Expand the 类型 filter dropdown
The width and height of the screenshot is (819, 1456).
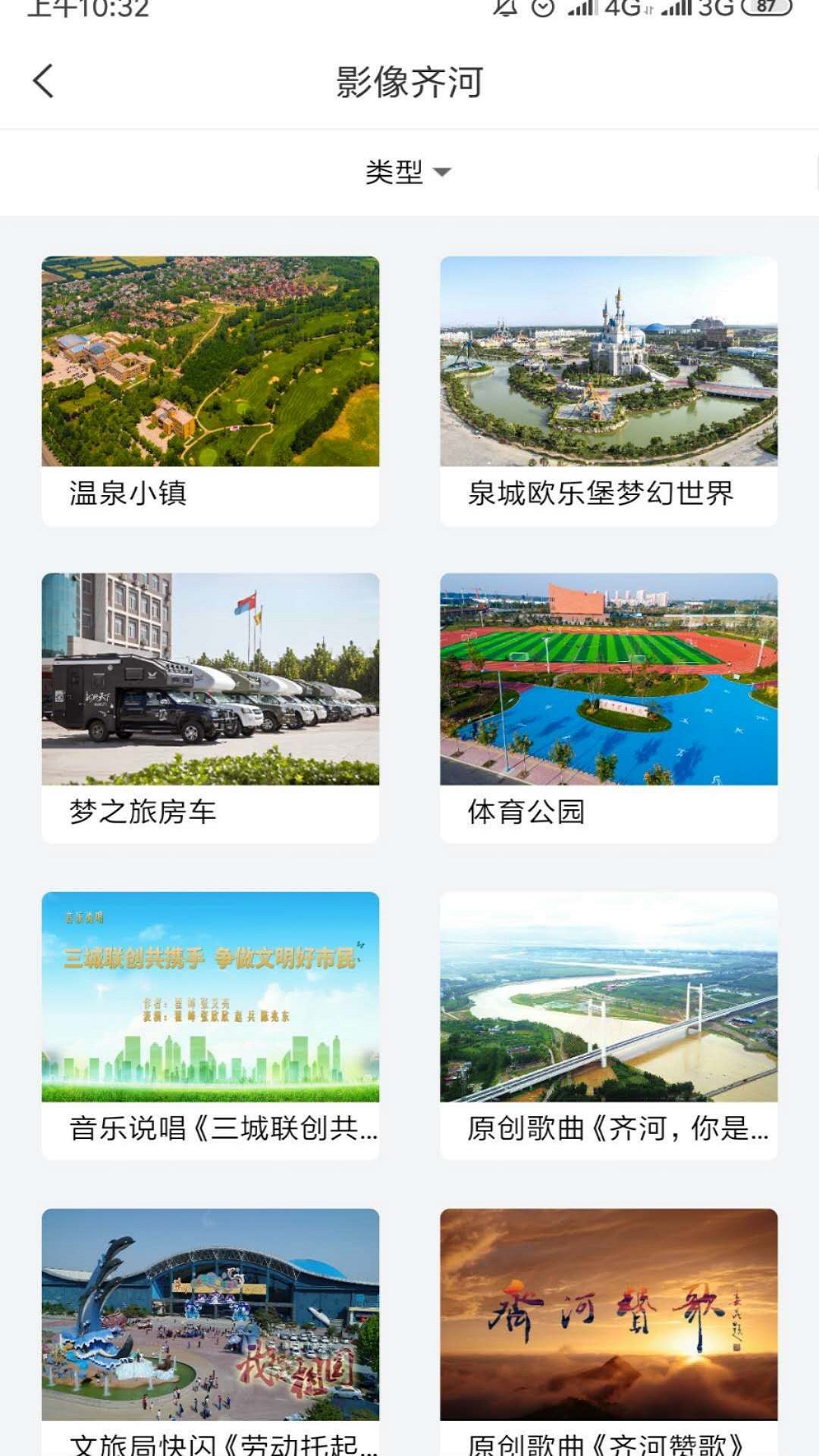[408, 172]
